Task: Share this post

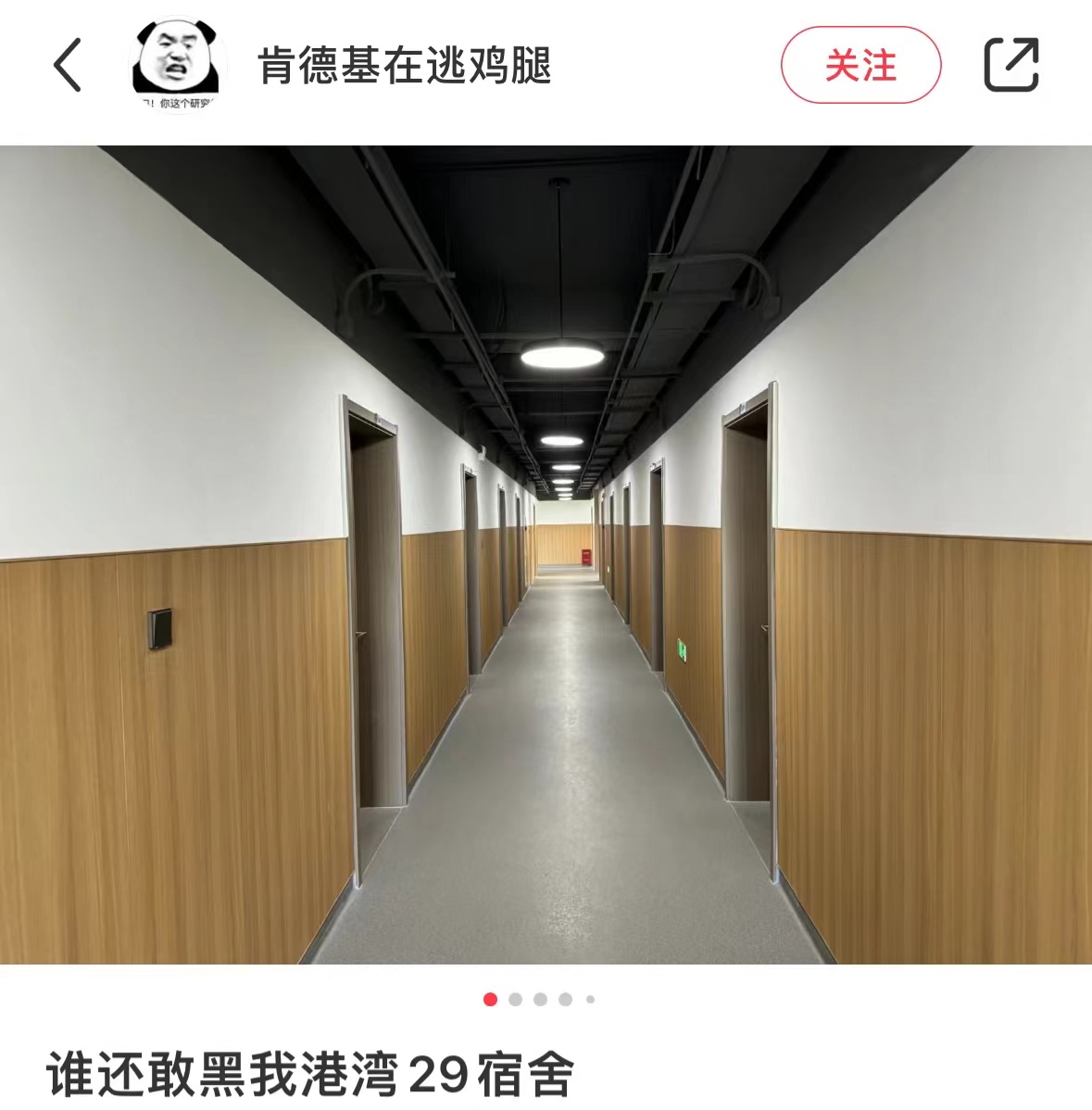Action: [x=1010, y=65]
